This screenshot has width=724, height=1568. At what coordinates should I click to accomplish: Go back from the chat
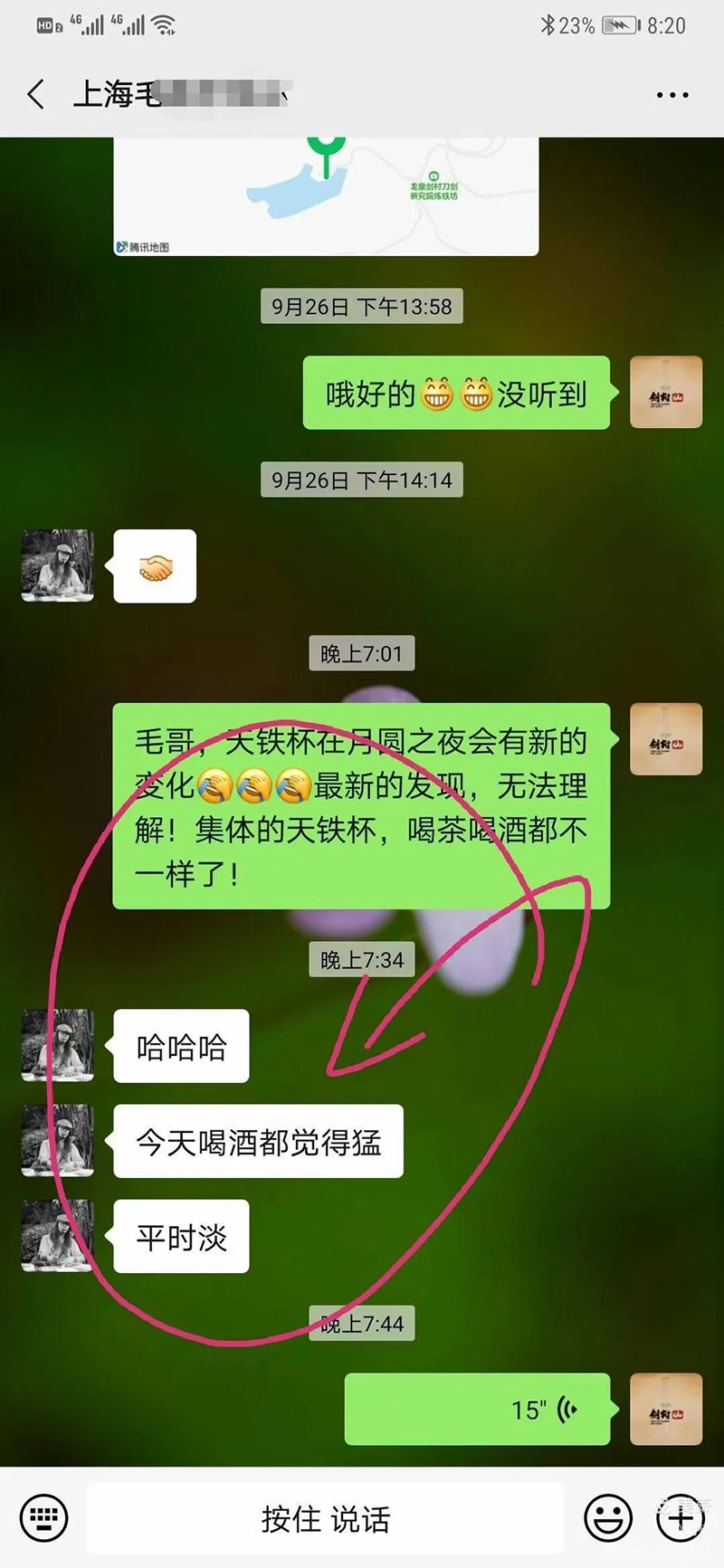[36, 94]
